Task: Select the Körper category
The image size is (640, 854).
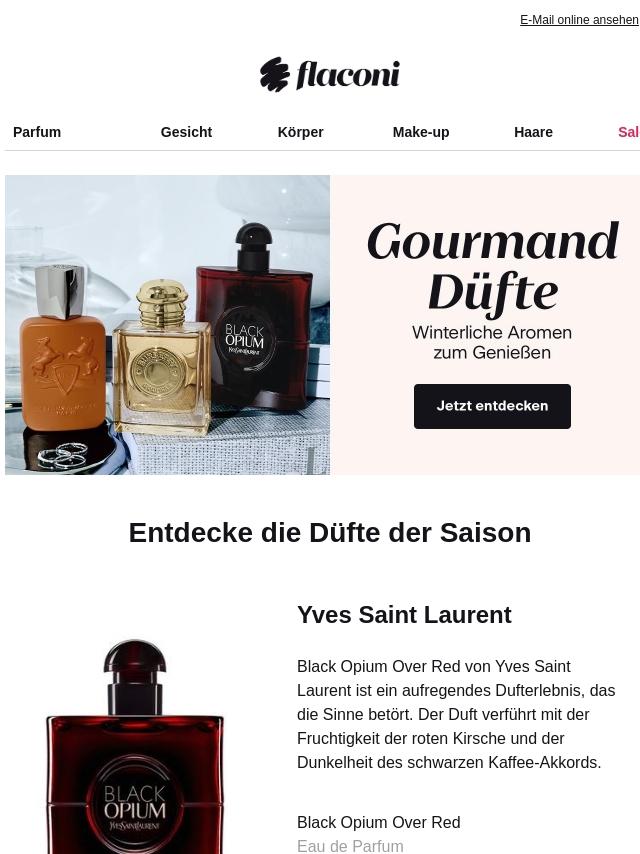Action: click(300, 132)
